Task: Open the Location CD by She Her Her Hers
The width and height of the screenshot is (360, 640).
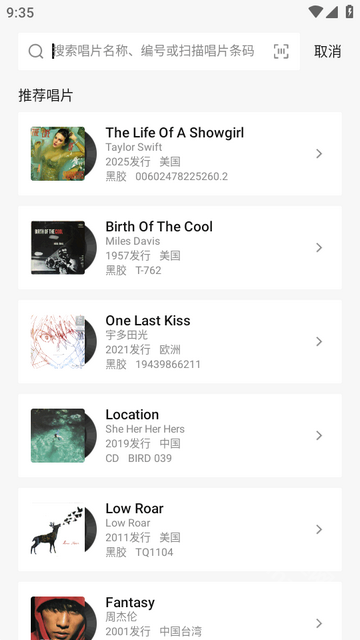Action: pyautogui.click(x=180, y=435)
